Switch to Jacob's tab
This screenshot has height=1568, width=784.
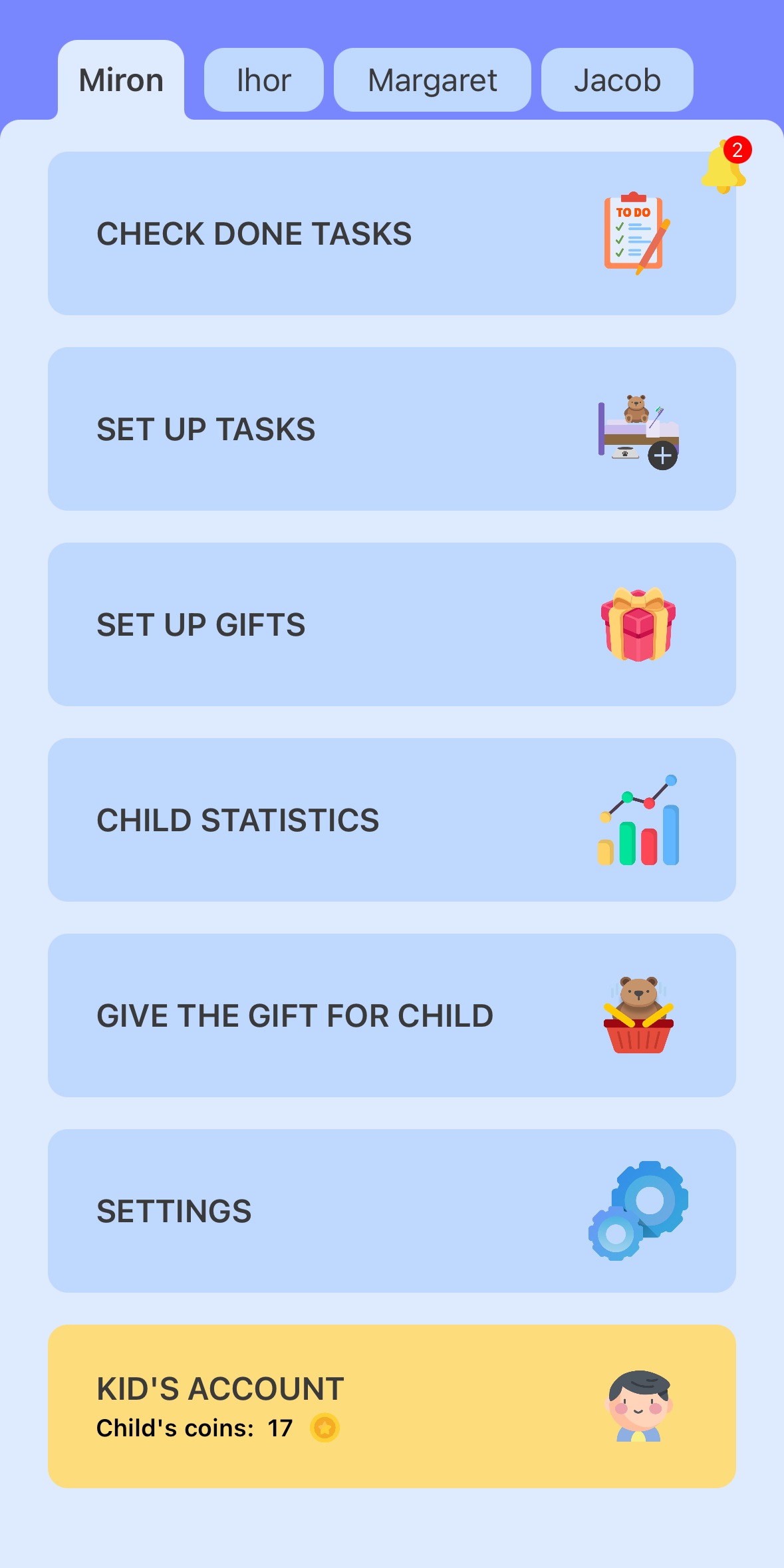click(617, 80)
